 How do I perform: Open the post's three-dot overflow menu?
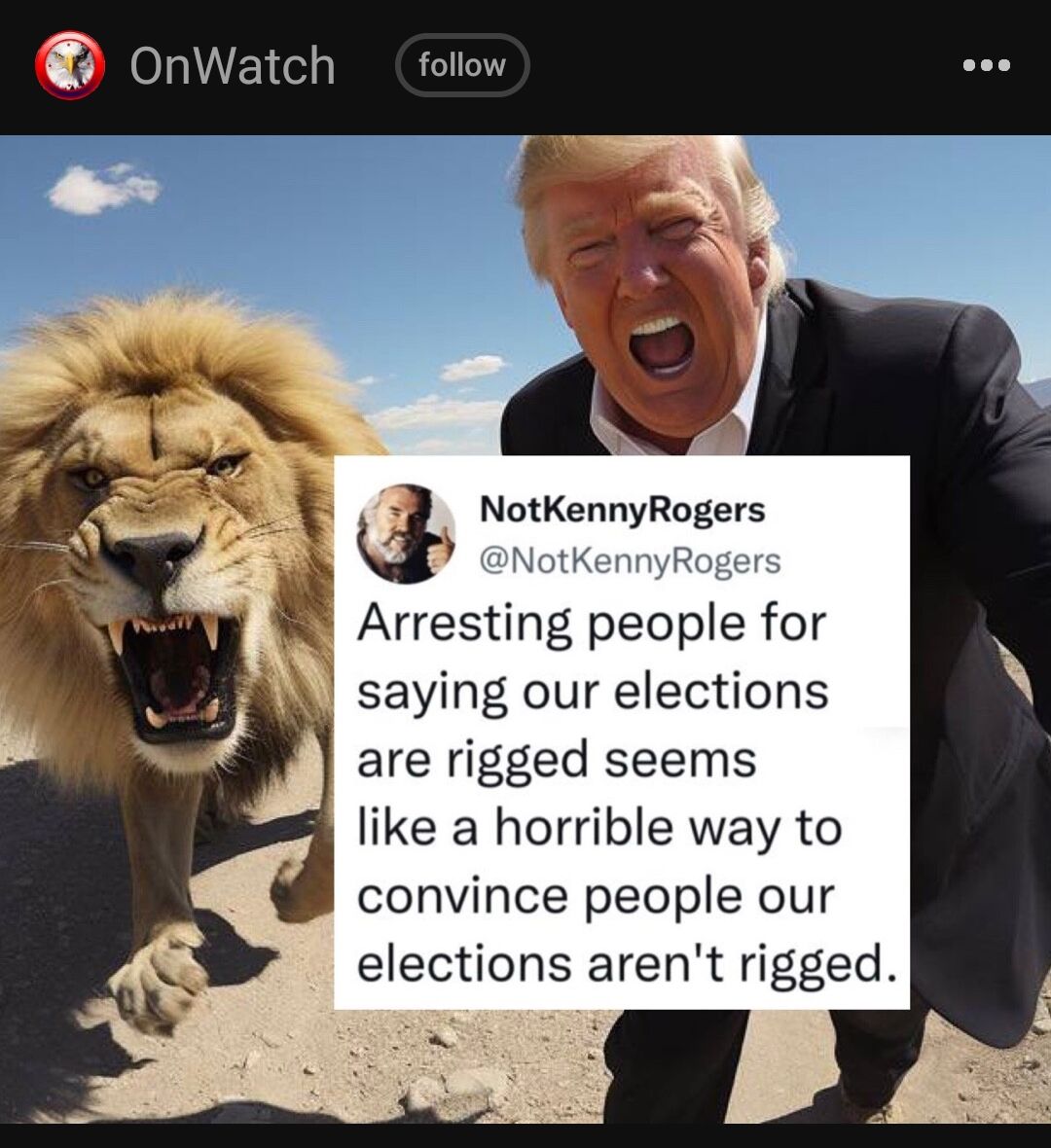coord(986,65)
